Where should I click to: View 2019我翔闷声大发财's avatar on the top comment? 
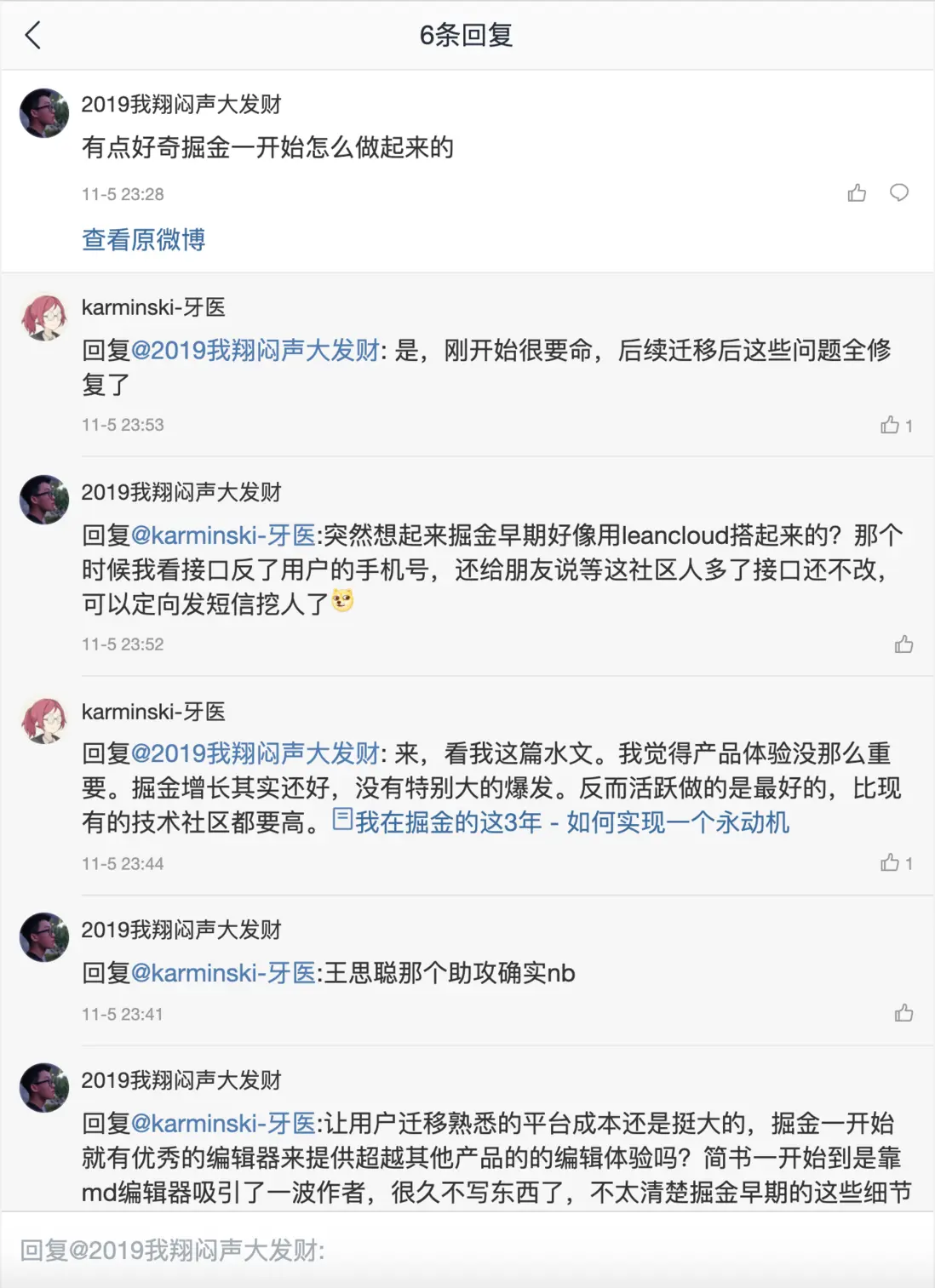(x=44, y=113)
